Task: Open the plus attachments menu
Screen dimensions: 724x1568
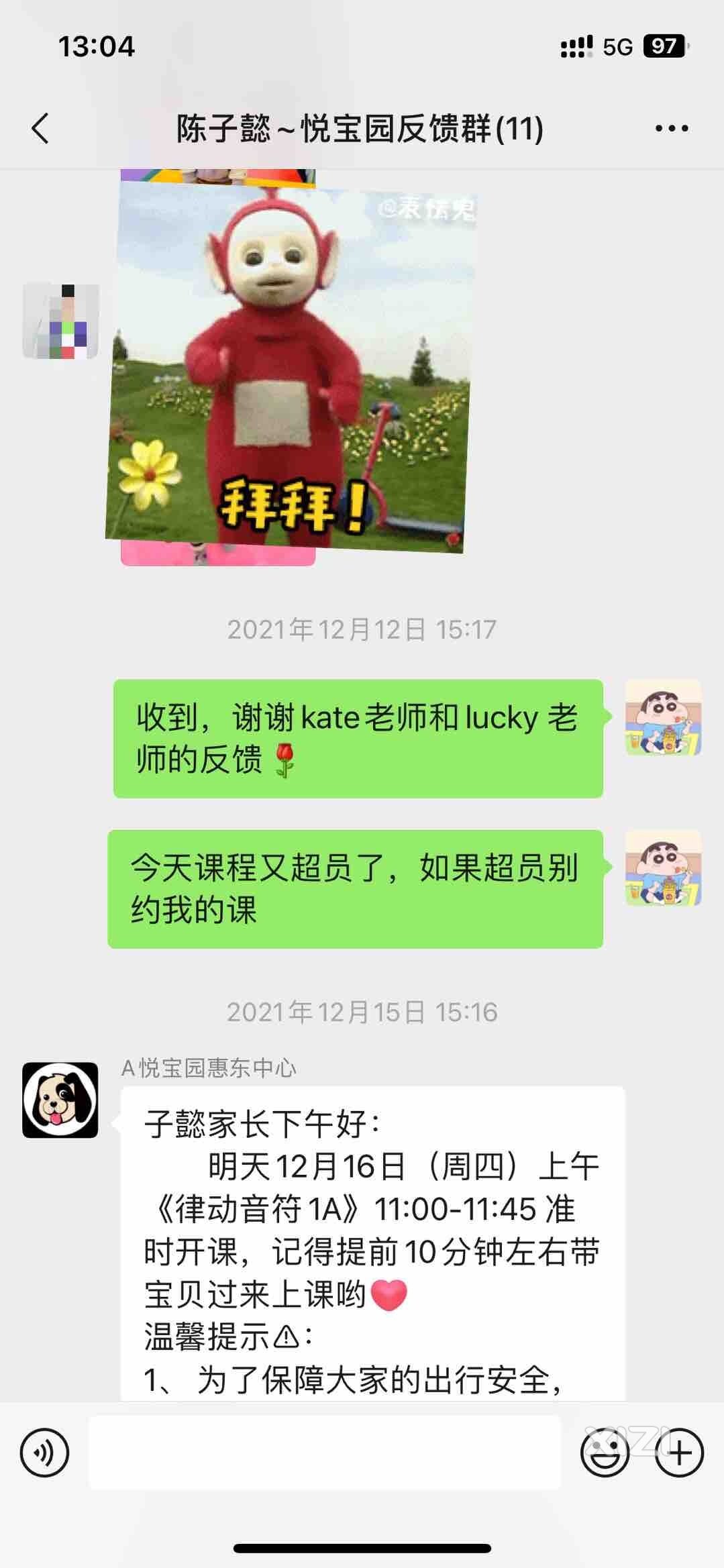Action: 679,1453
